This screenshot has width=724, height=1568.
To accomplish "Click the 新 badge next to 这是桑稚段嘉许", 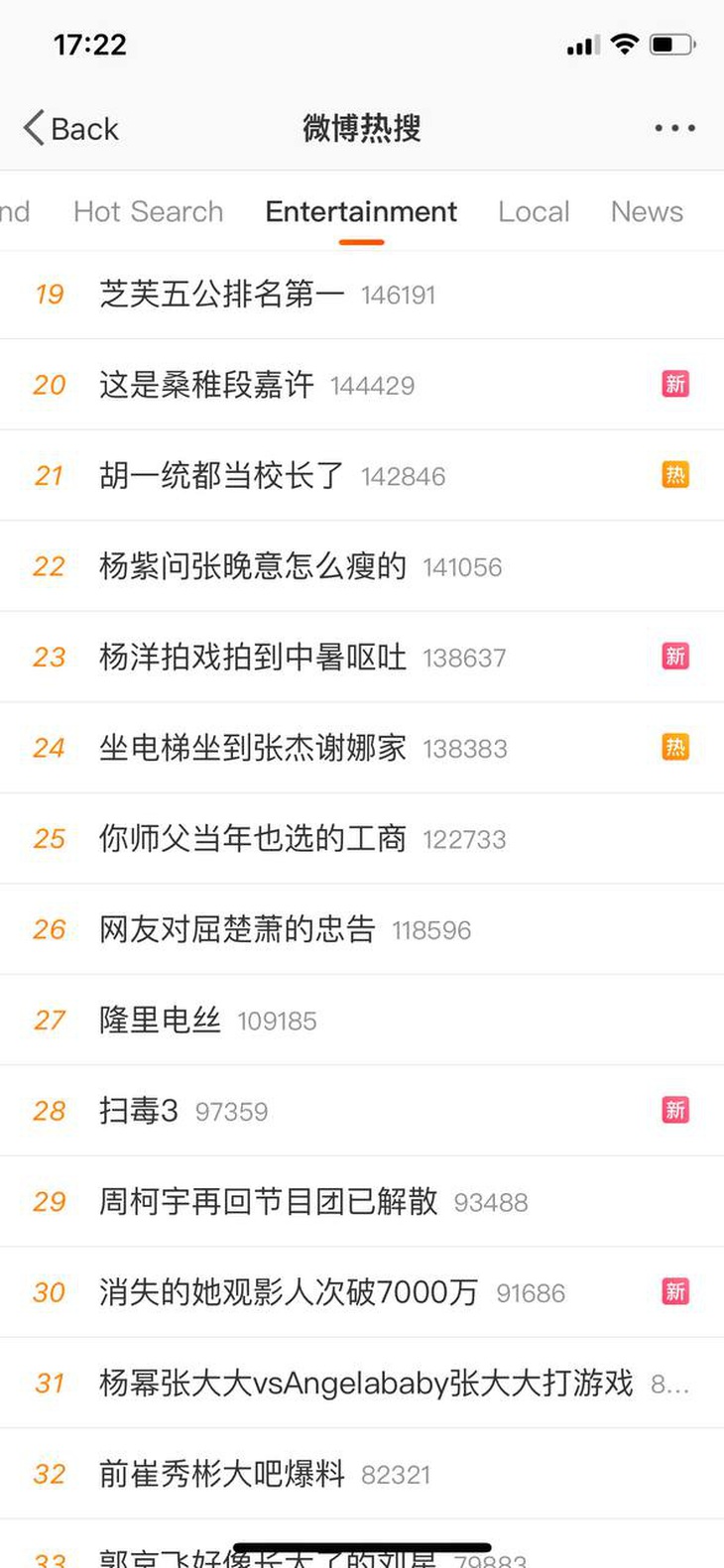I will tap(674, 384).
